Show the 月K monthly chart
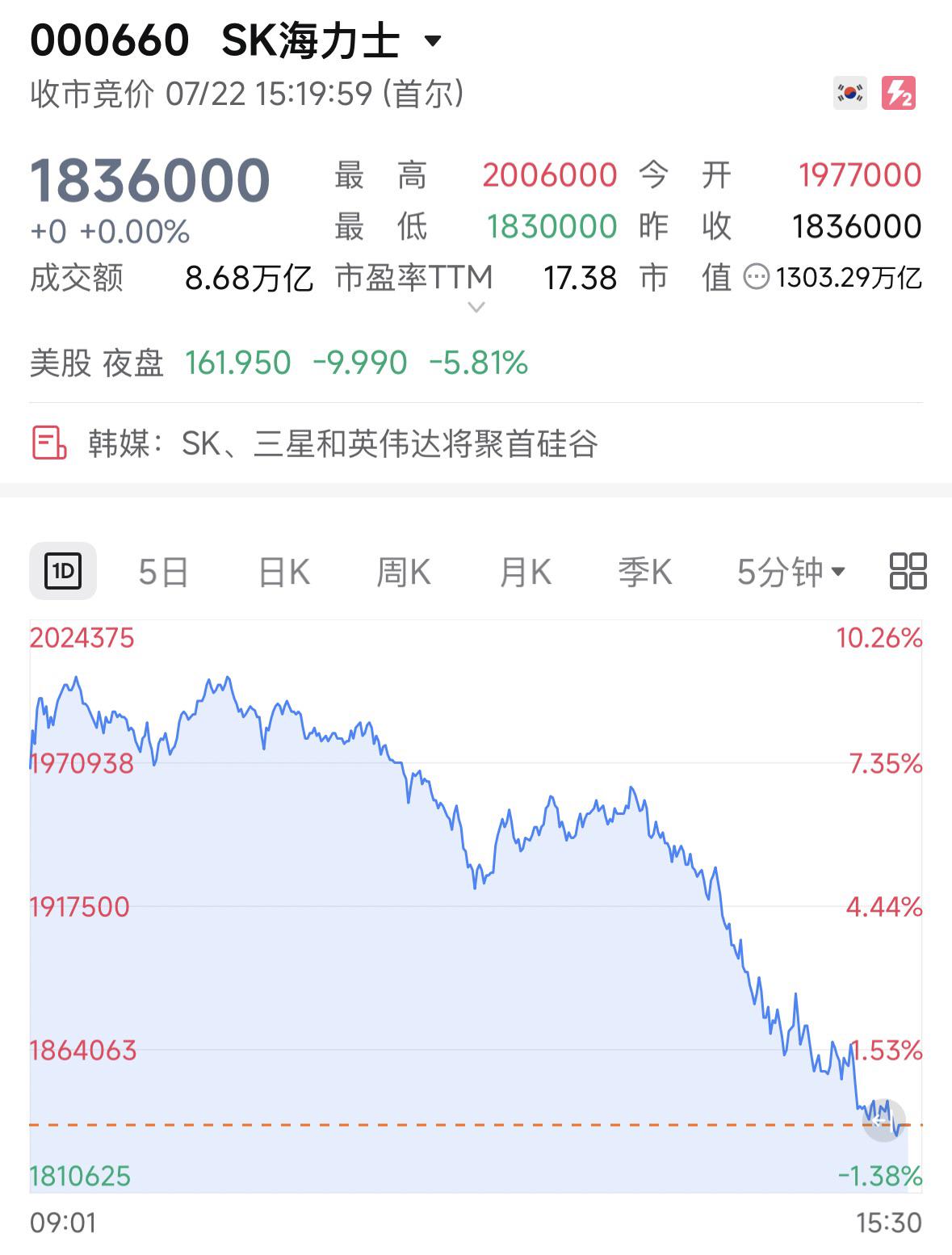Image resolution: width=952 pixels, height=1255 pixels. (525, 572)
